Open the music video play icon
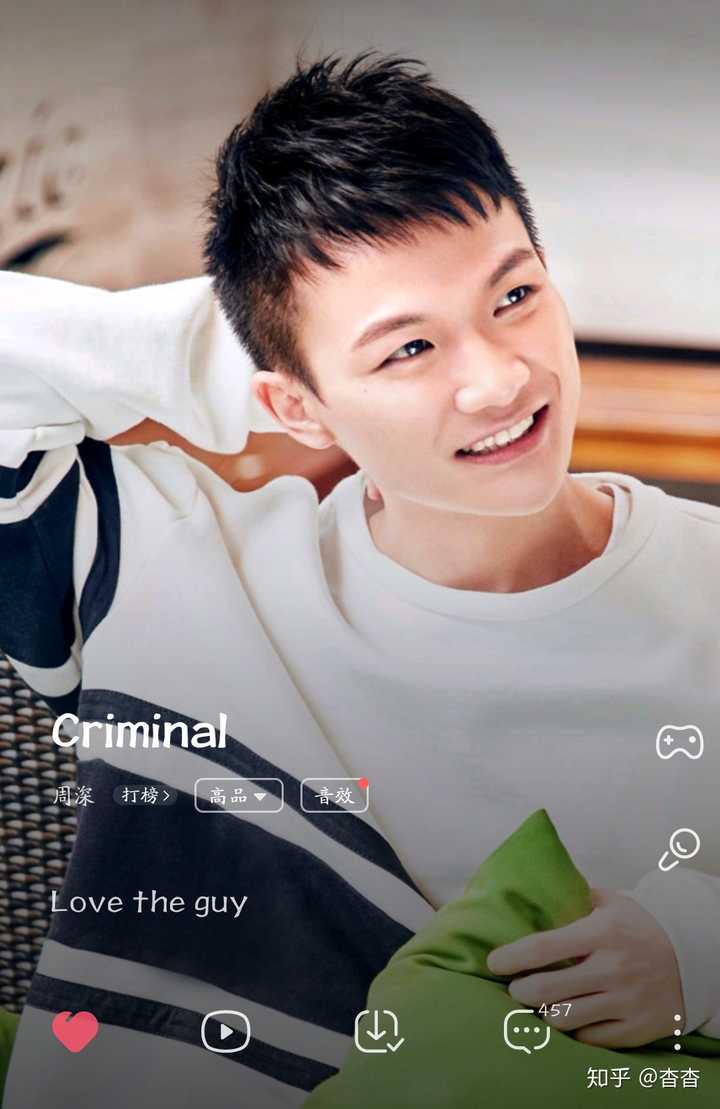 [226, 1031]
